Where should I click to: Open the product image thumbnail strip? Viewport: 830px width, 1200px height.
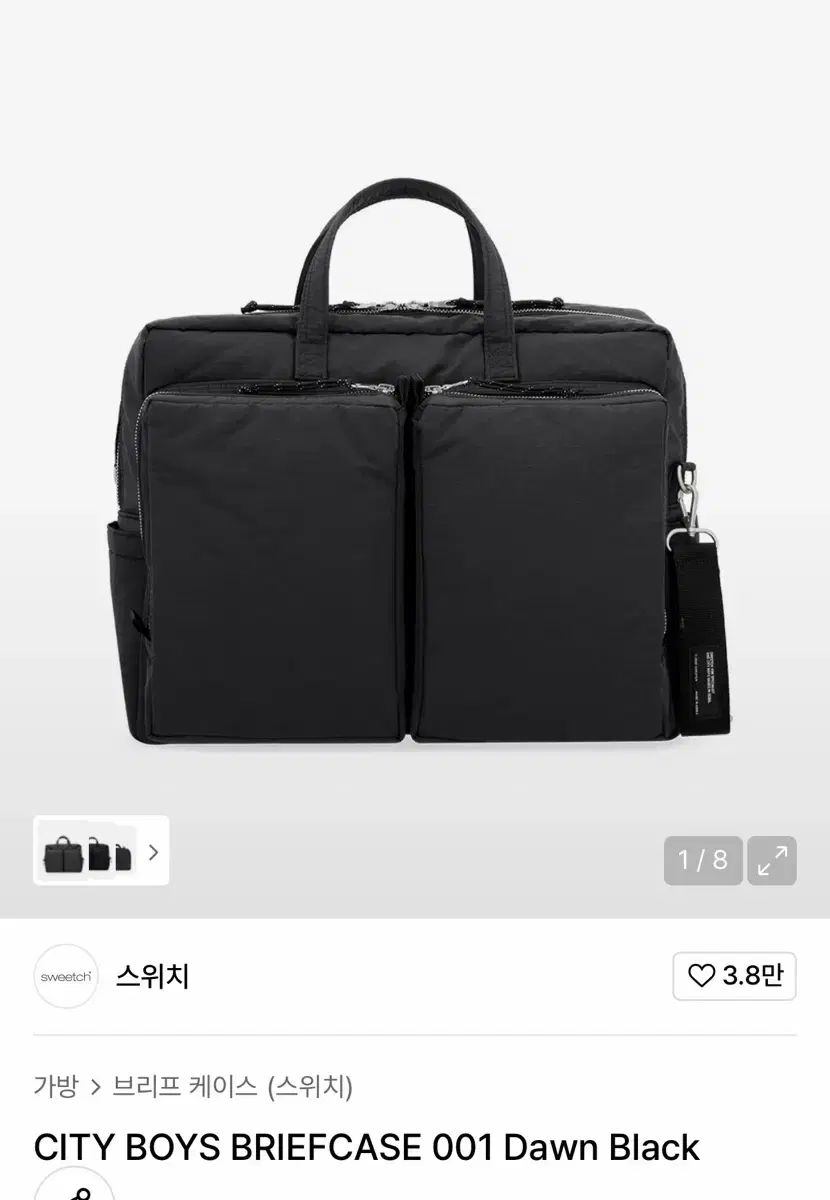[x=101, y=852]
